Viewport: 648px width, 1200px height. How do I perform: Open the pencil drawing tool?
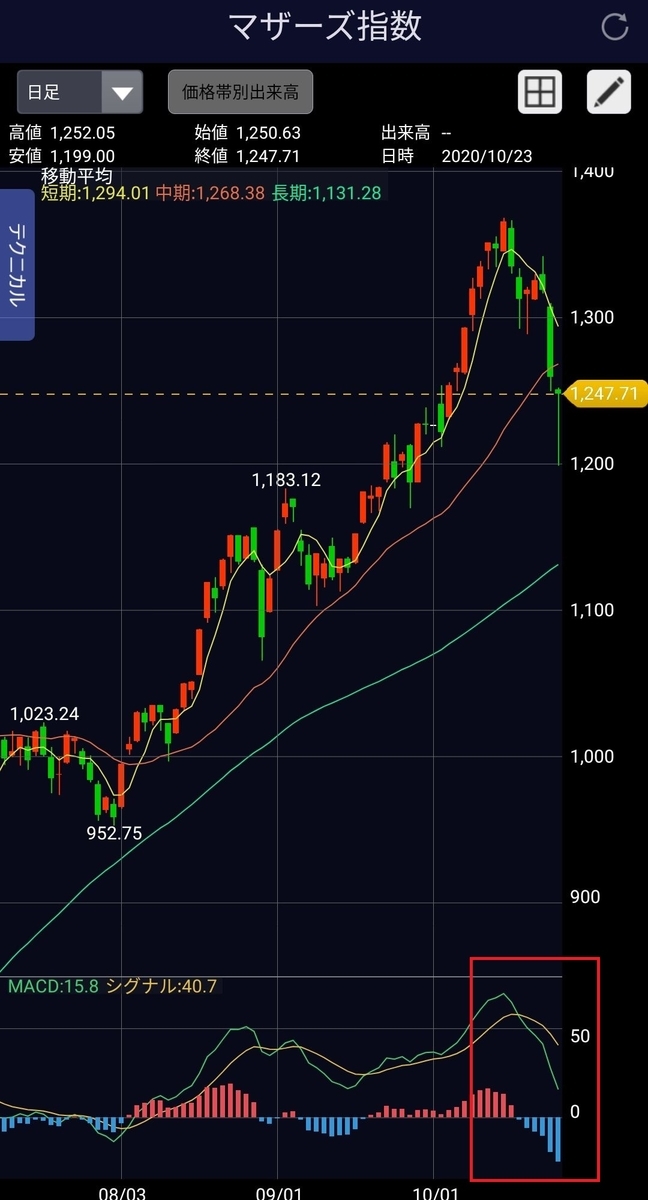pyautogui.click(x=609, y=92)
